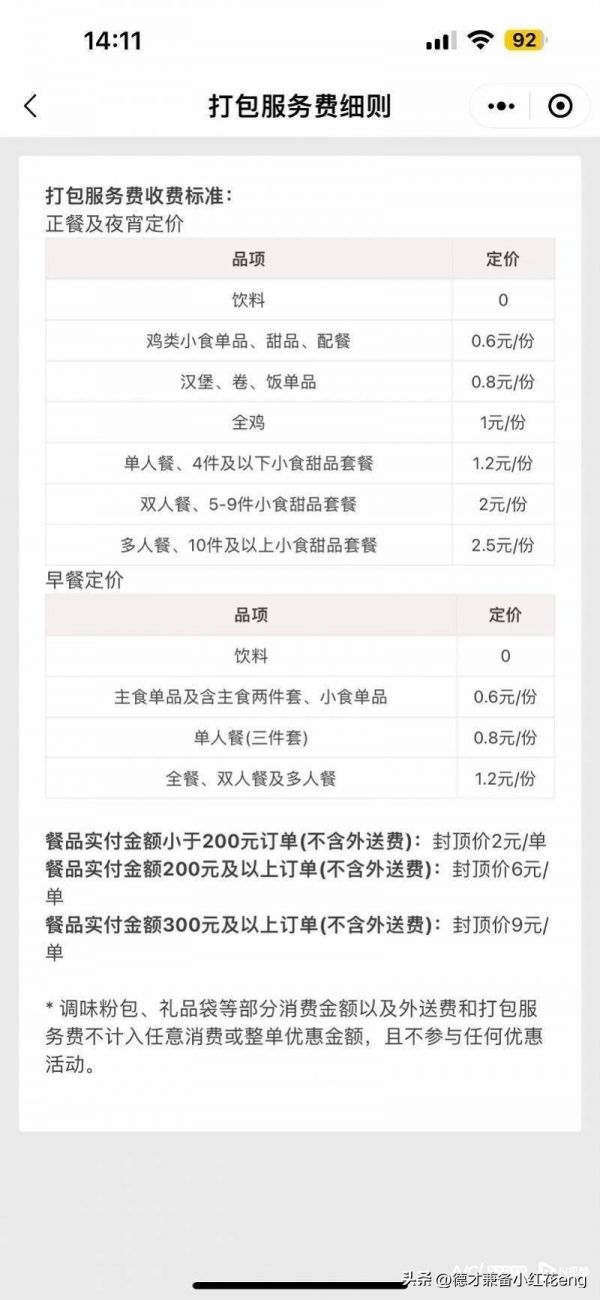
Task: Open the mini program's three-dot menu
Action: [501, 105]
